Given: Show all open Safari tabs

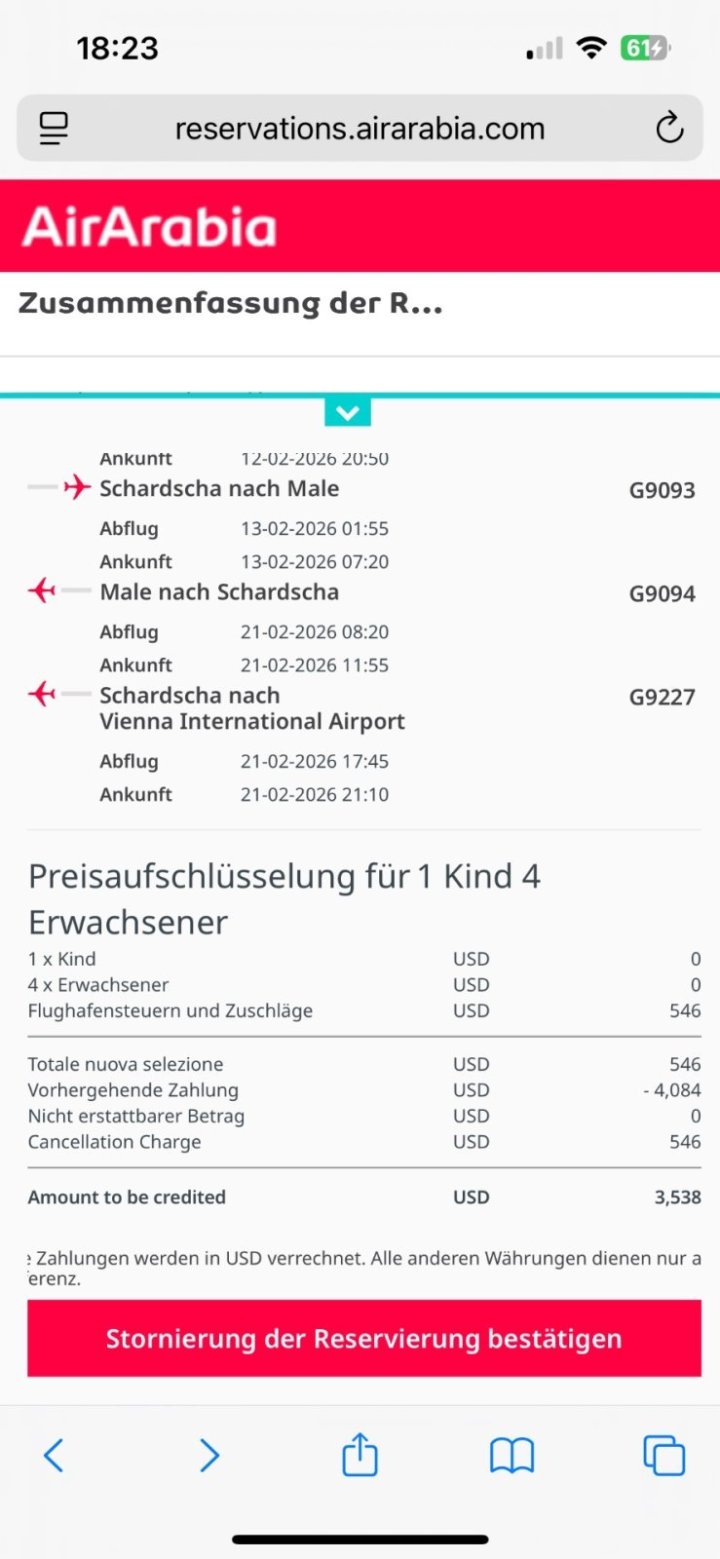Looking at the screenshot, I should coord(664,1455).
